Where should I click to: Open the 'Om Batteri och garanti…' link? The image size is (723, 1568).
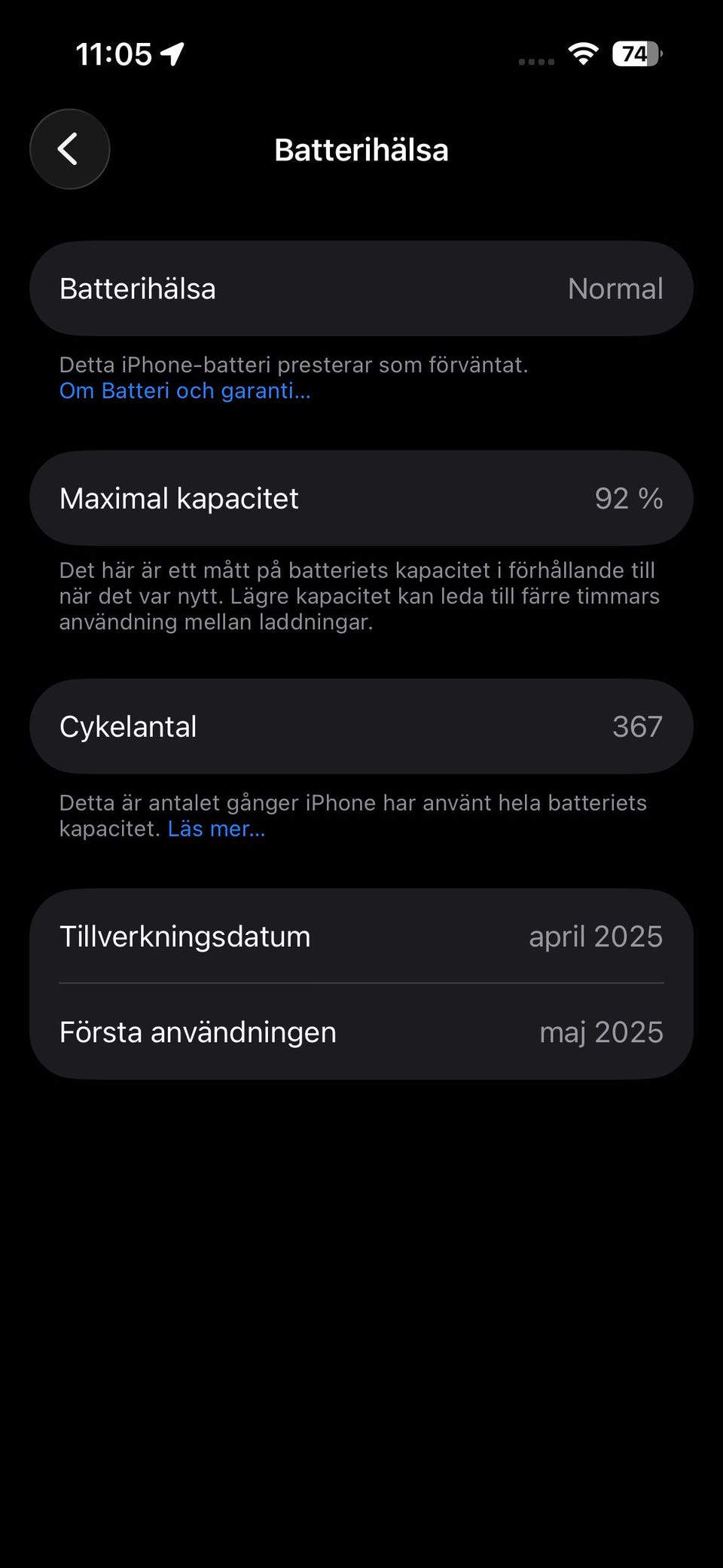click(185, 391)
